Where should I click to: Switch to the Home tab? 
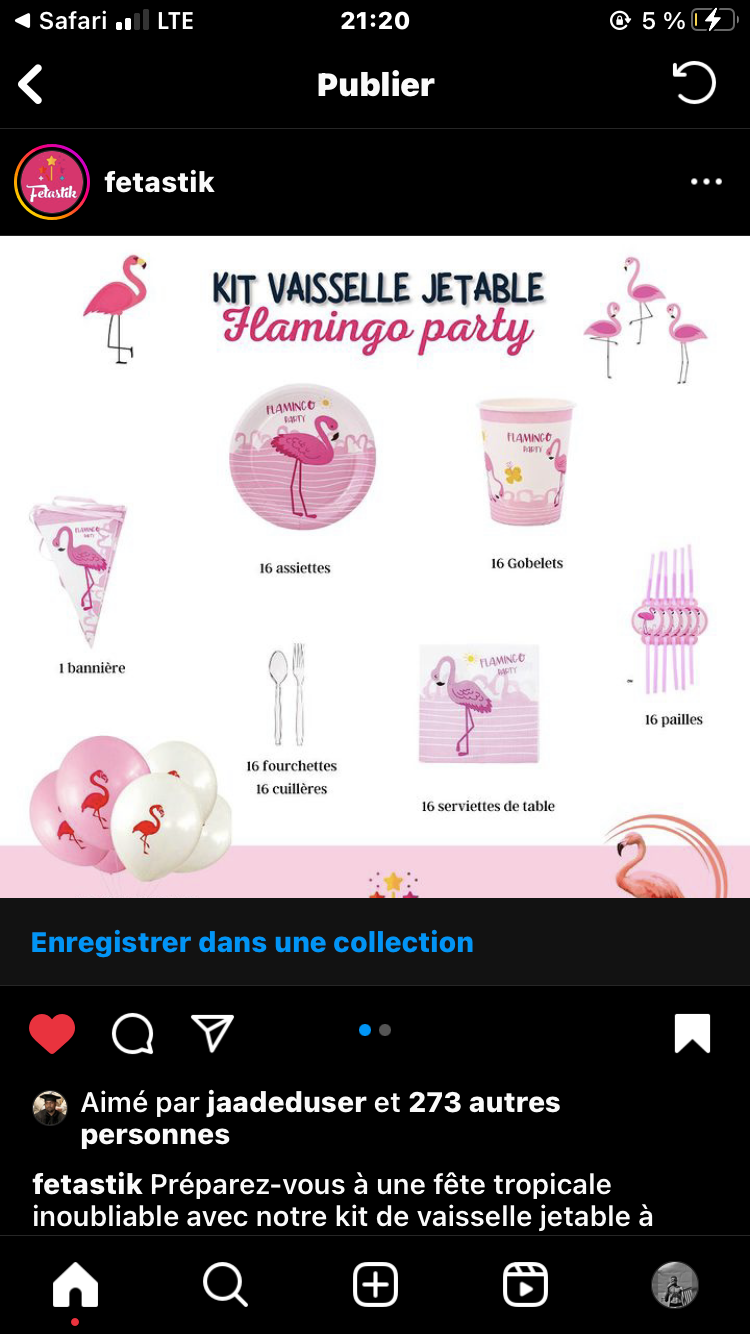(76, 1285)
